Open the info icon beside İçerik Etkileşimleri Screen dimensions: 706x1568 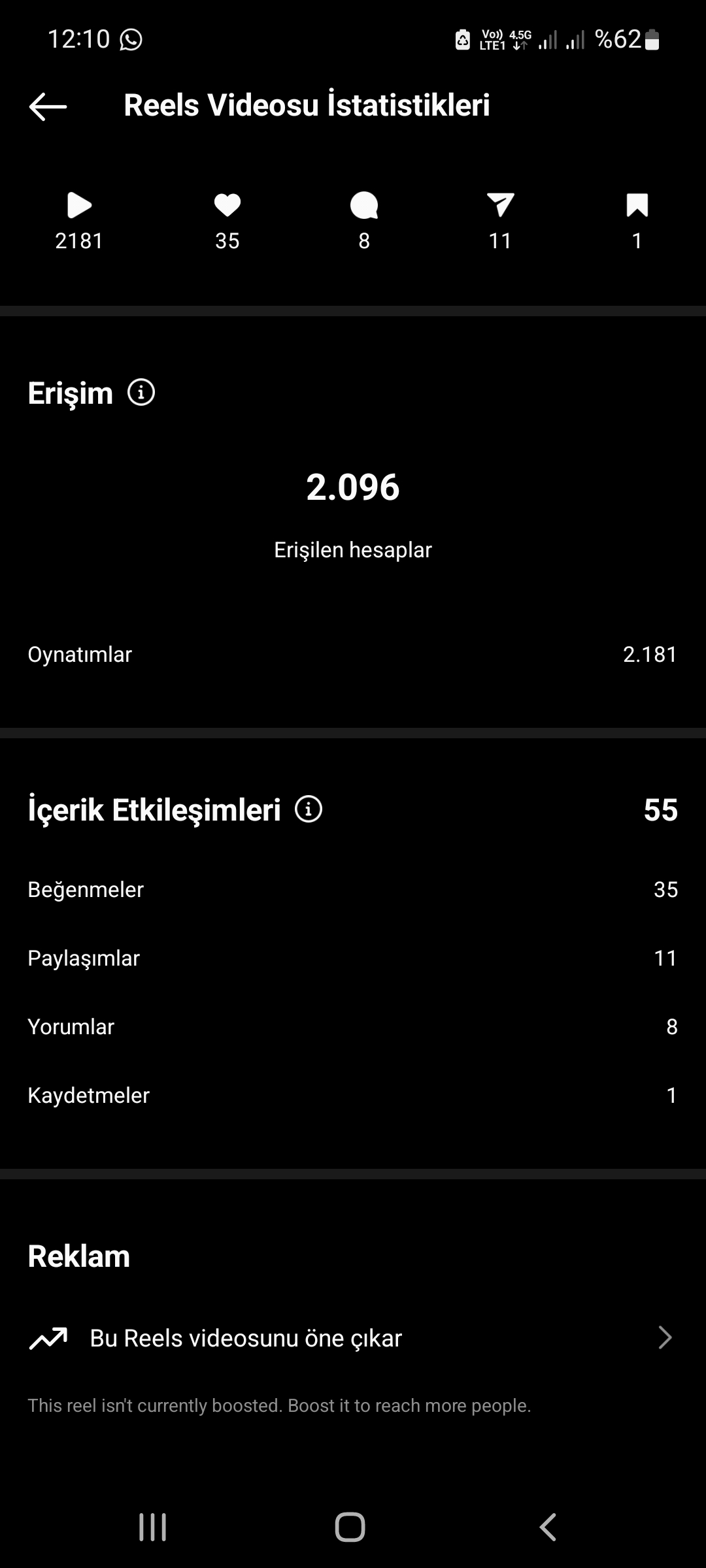309,809
